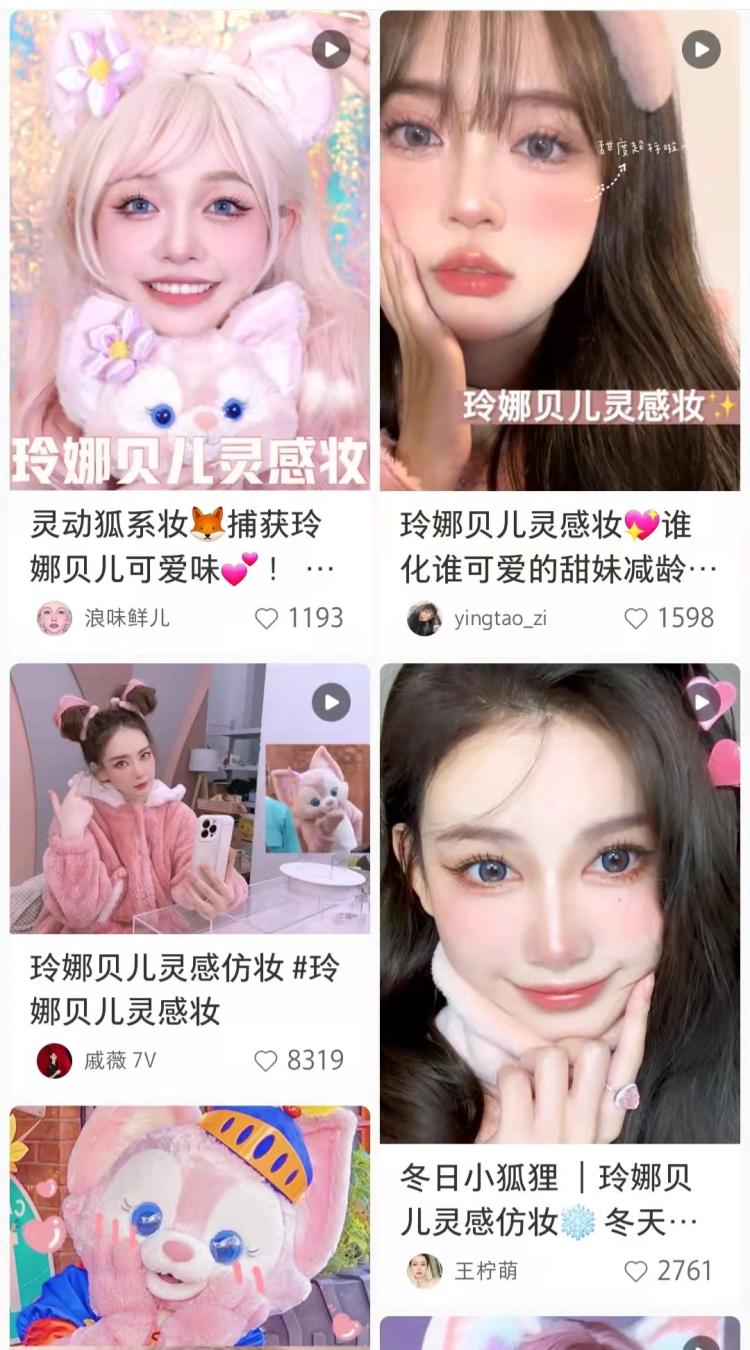
Task: Like the post by yingtao_zi
Action: pyautogui.click(x=636, y=619)
